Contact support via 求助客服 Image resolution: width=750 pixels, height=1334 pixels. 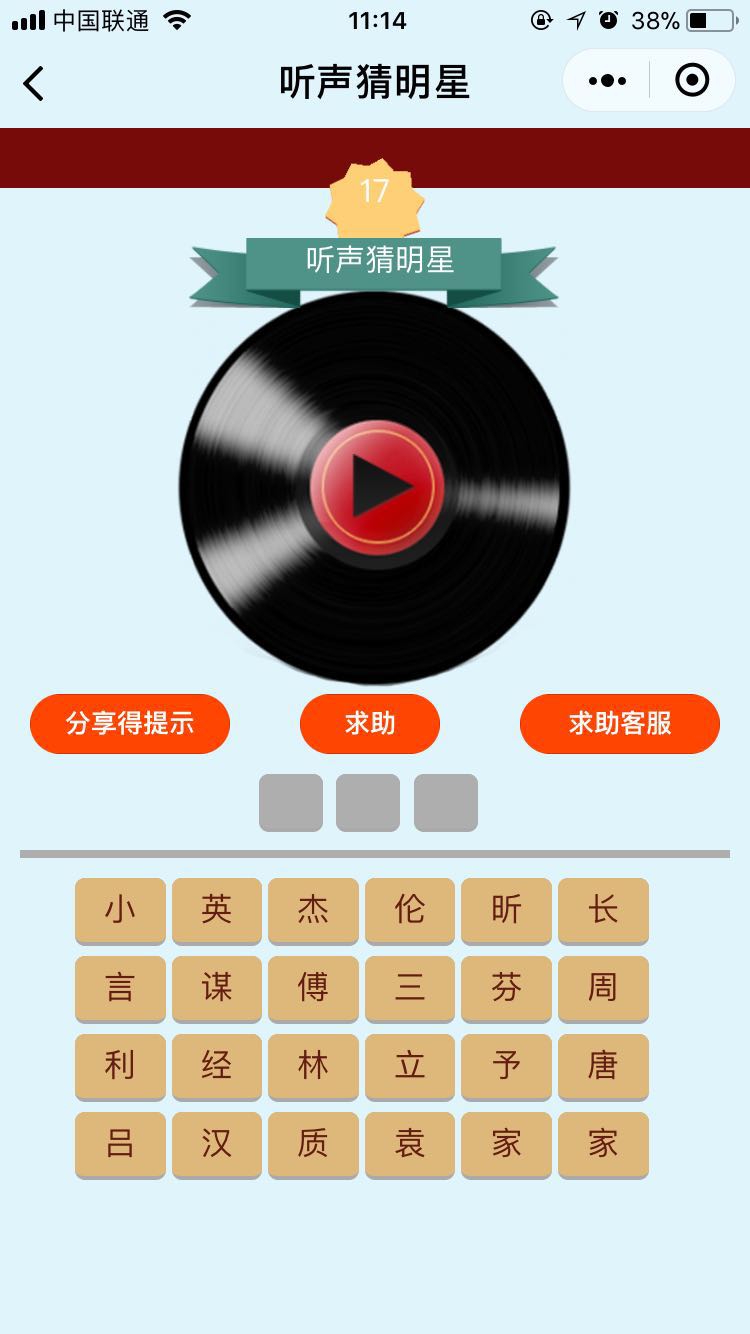coord(620,723)
